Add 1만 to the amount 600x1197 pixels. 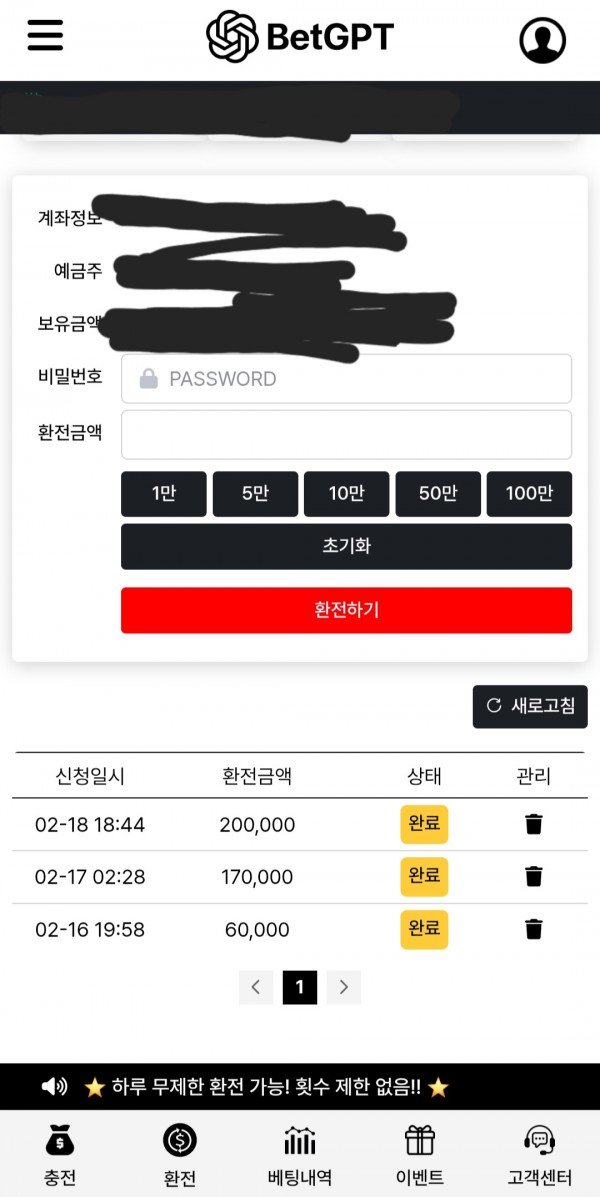coord(163,494)
